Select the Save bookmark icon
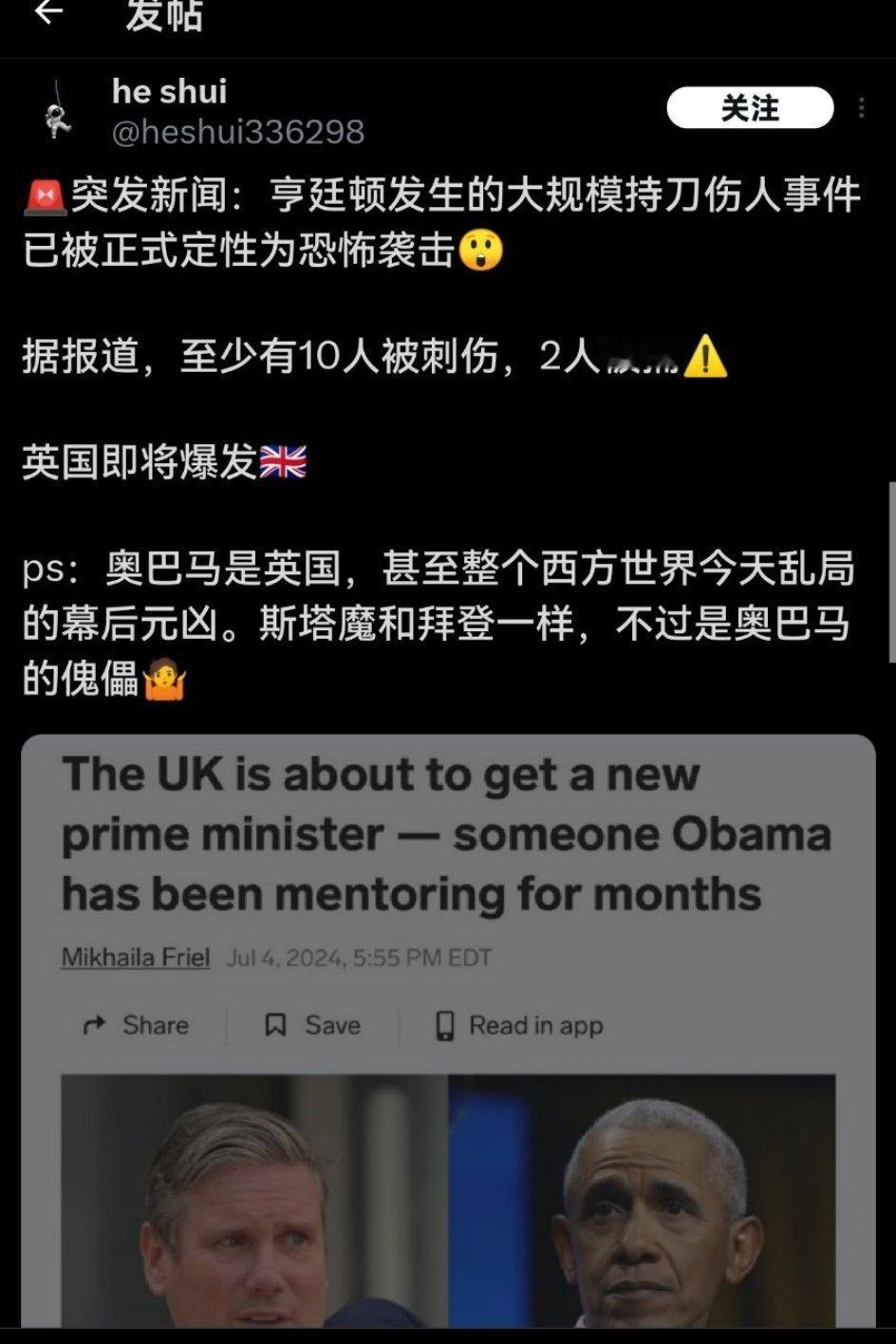Image resolution: width=896 pixels, height=1344 pixels. click(274, 1025)
